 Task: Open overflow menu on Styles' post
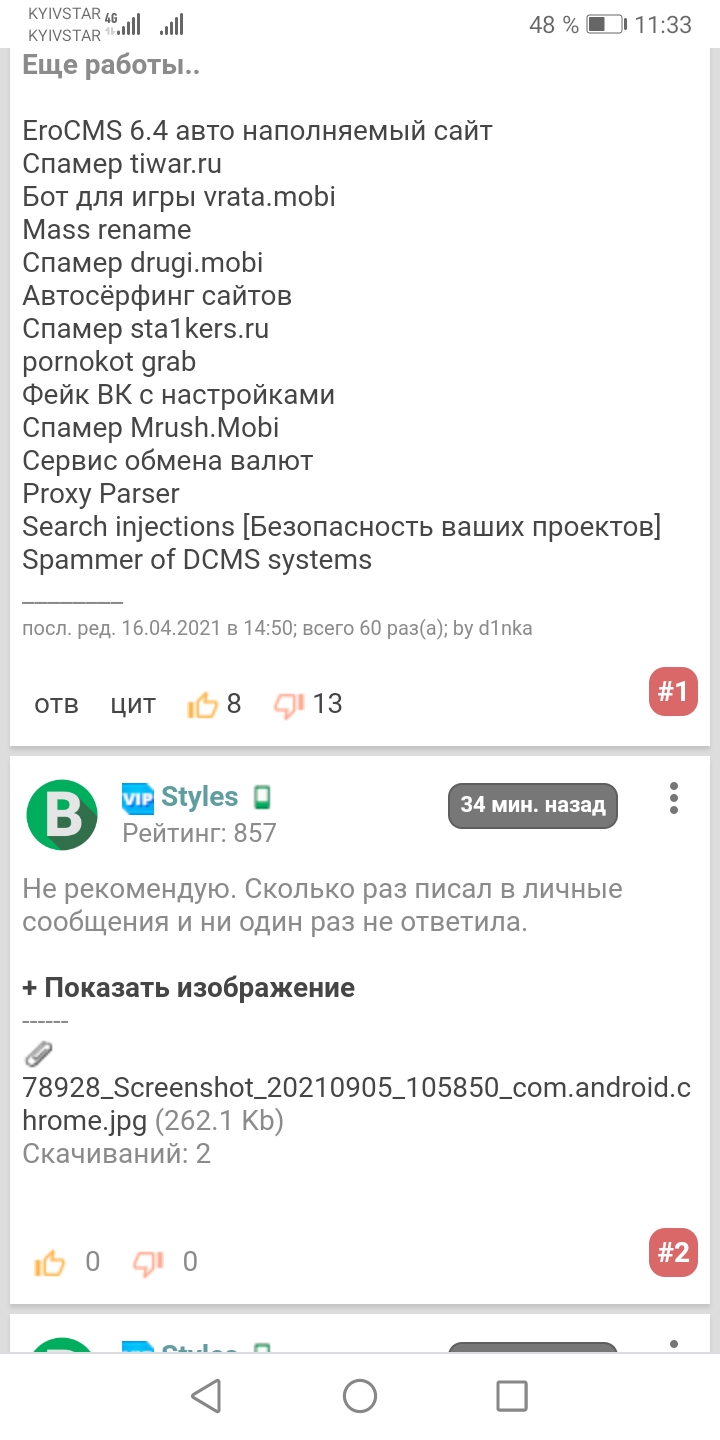674,798
